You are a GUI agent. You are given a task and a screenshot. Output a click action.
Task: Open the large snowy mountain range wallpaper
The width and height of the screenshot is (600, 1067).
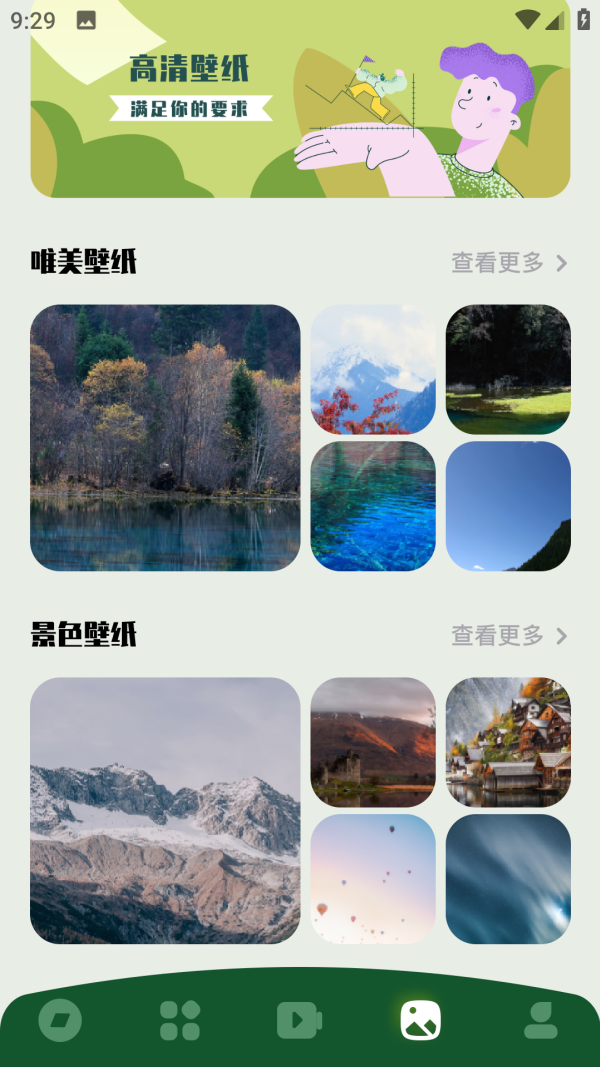(165, 811)
